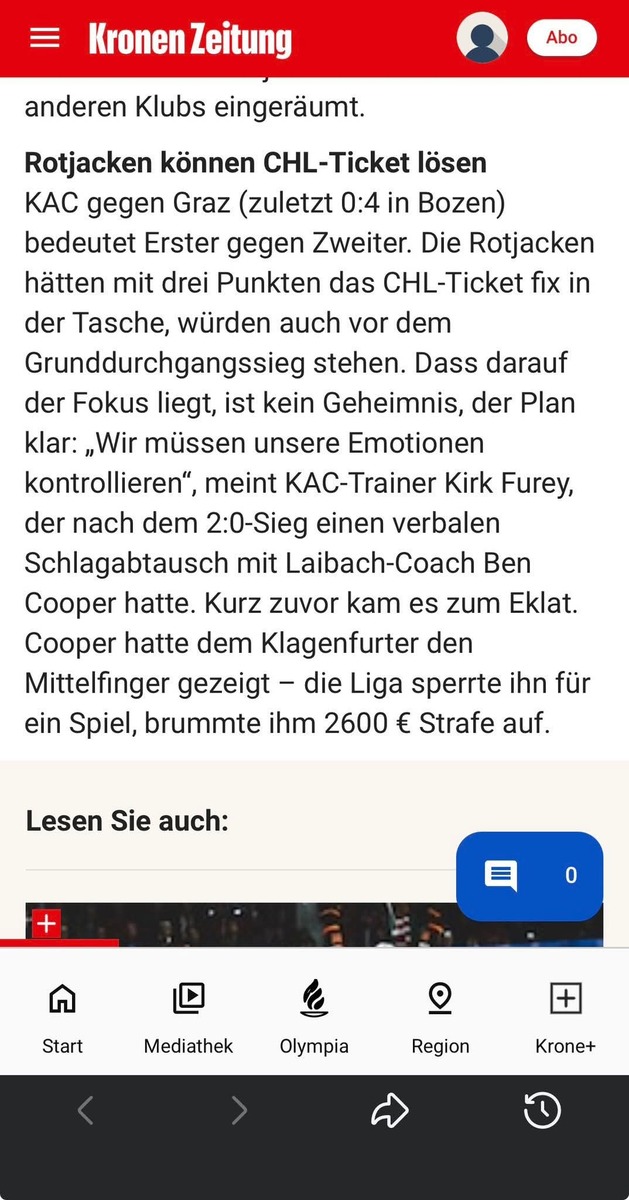This screenshot has width=629, height=1200.
Task: Tap the Abo subscription button
Action: (x=561, y=38)
